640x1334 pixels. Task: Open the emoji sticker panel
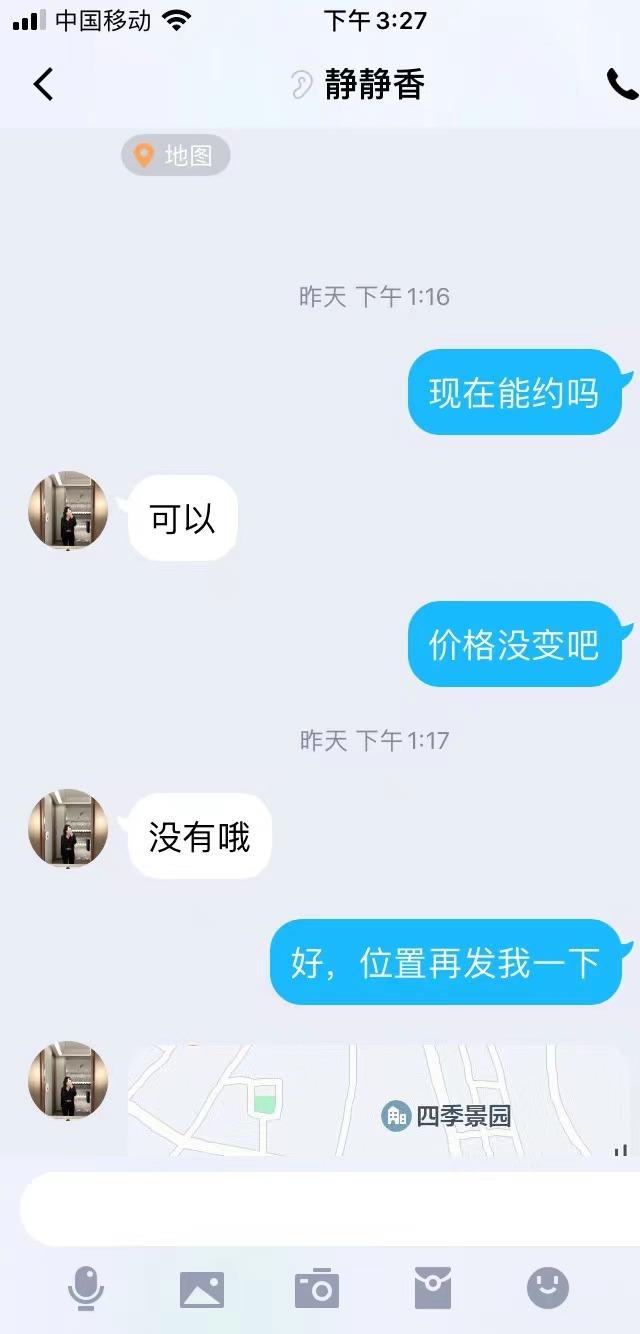pos(548,1288)
